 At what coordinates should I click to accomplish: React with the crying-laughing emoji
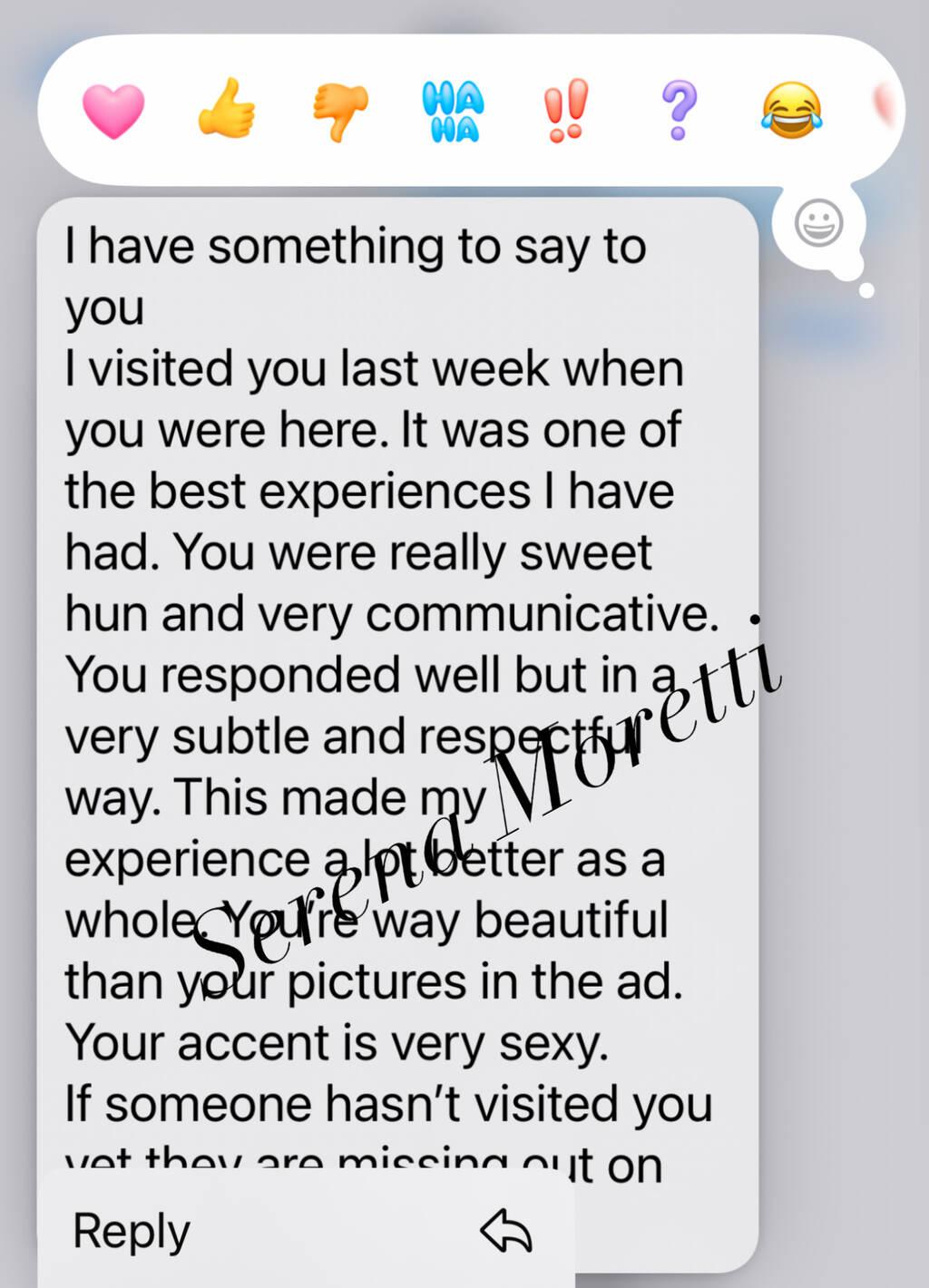pos(792,110)
